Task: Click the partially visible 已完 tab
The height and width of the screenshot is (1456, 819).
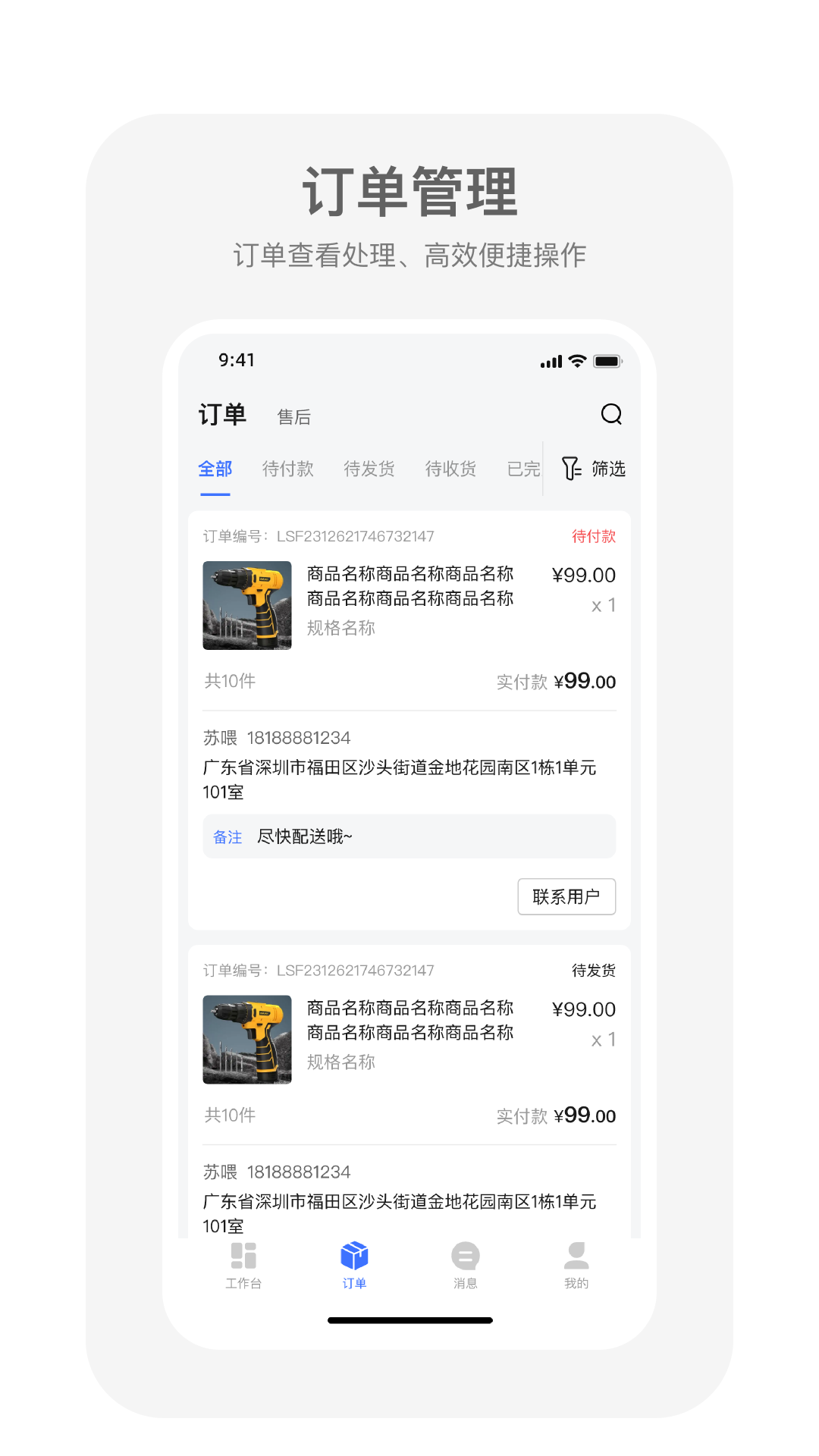Action: click(x=523, y=469)
